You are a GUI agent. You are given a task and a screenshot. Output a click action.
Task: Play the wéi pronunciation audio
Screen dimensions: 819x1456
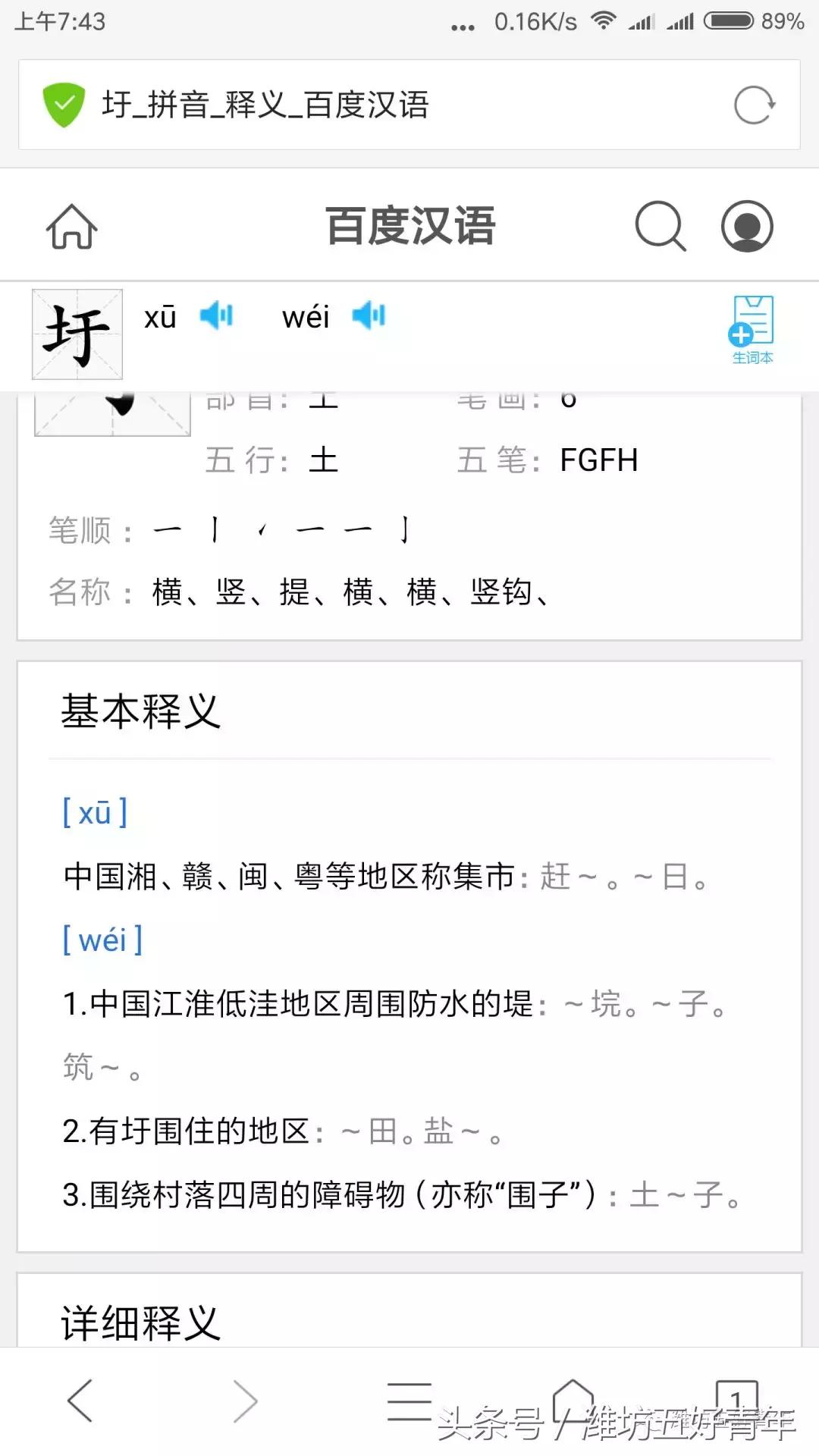[369, 315]
